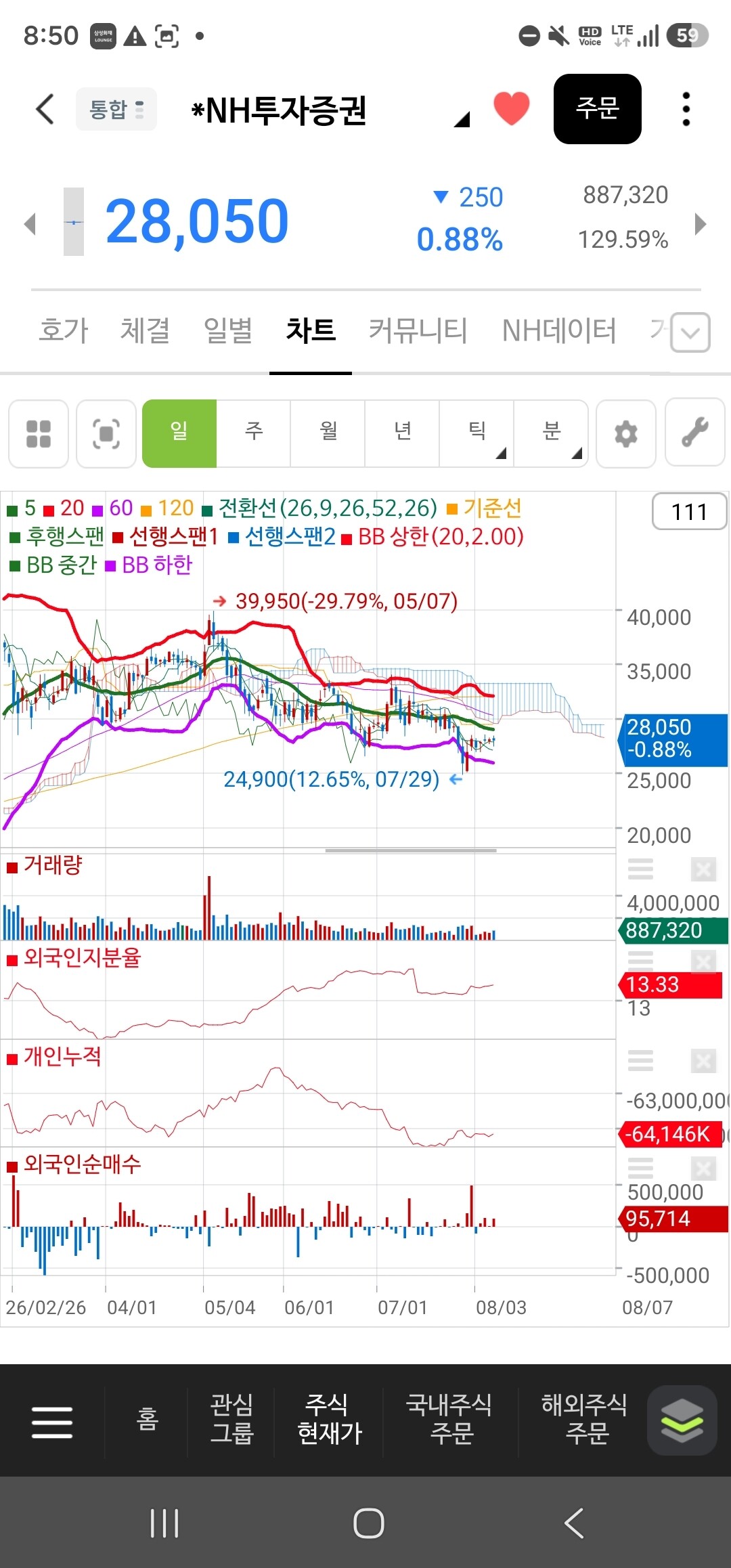Switch to the 커뮤니티 tab

pyautogui.click(x=418, y=331)
